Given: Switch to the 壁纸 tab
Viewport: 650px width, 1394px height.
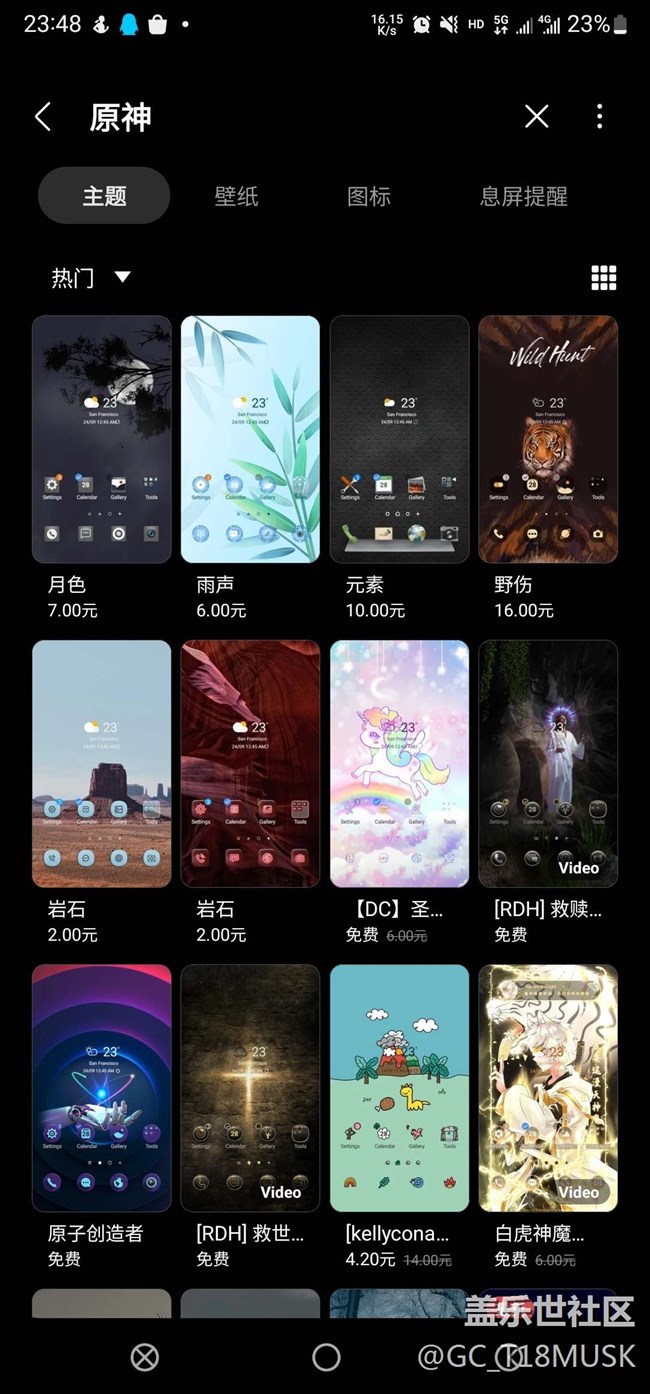Looking at the screenshot, I should [236, 196].
